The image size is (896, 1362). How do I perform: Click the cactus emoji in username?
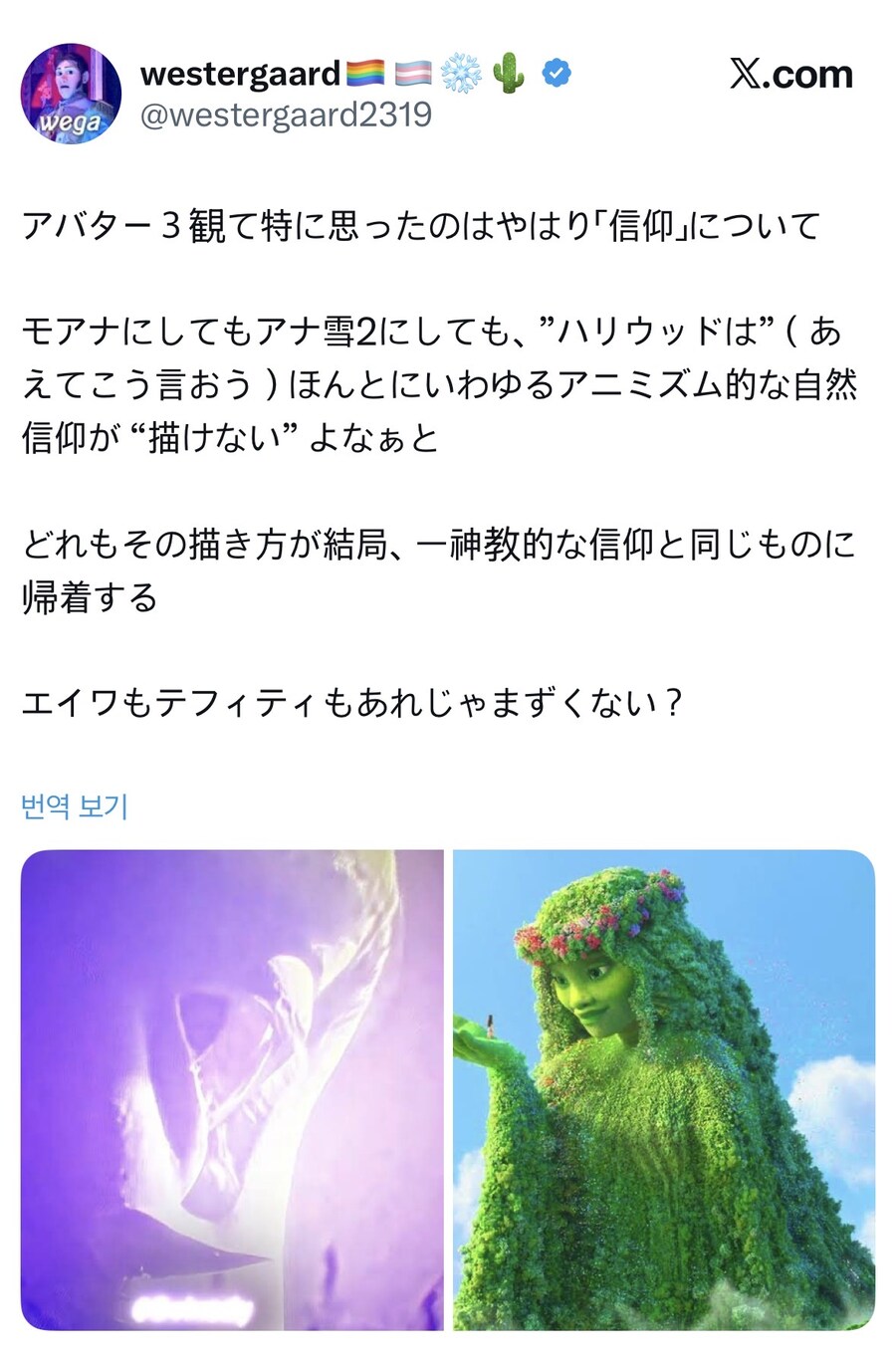click(x=509, y=72)
